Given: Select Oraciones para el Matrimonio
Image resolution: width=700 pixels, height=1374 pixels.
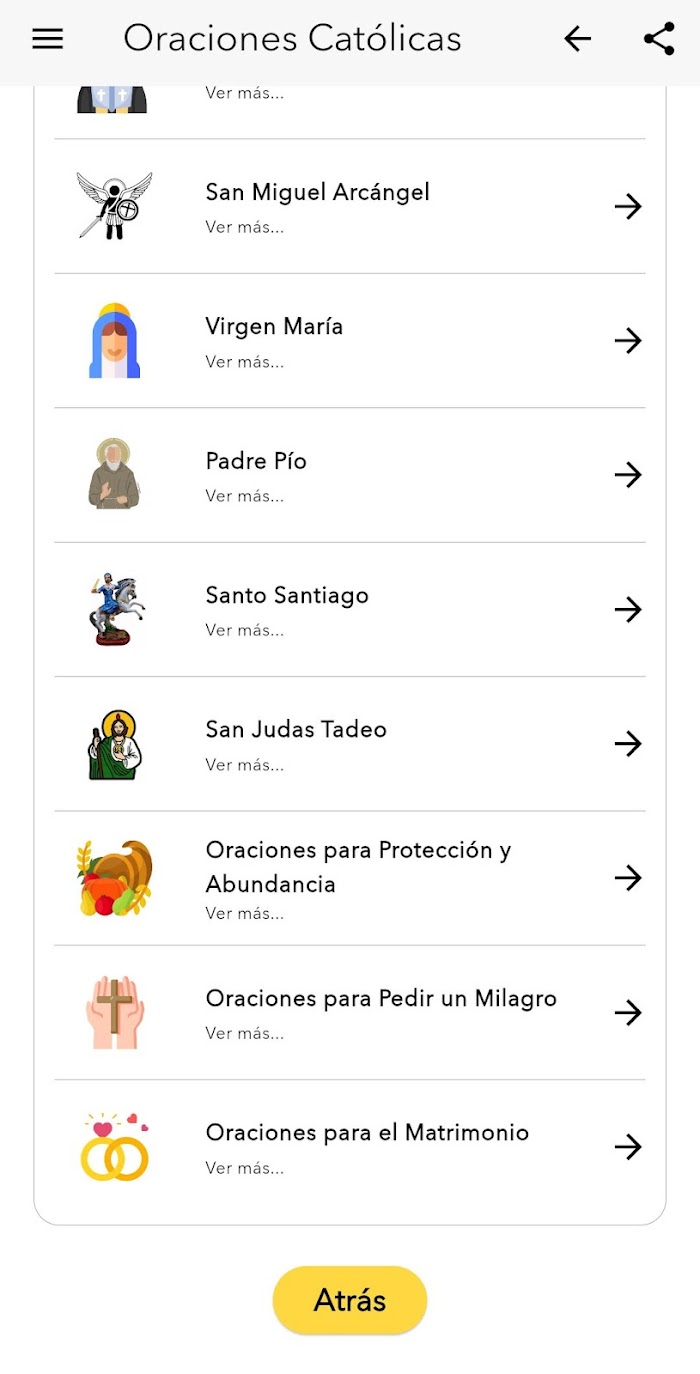Looking at the screenshot, I should tap(350, 1147).
